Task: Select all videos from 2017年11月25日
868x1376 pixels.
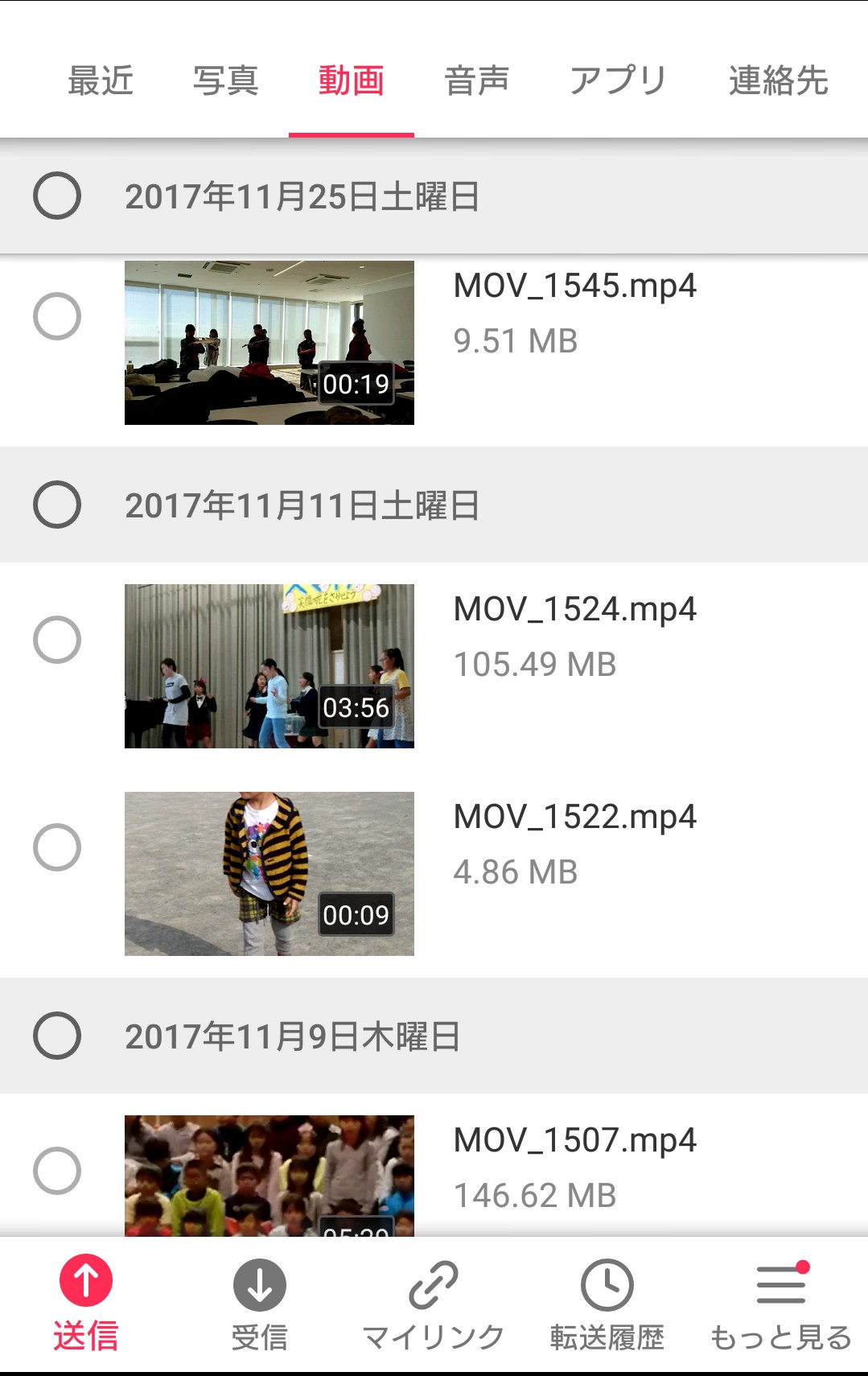Action: [57, 196]
